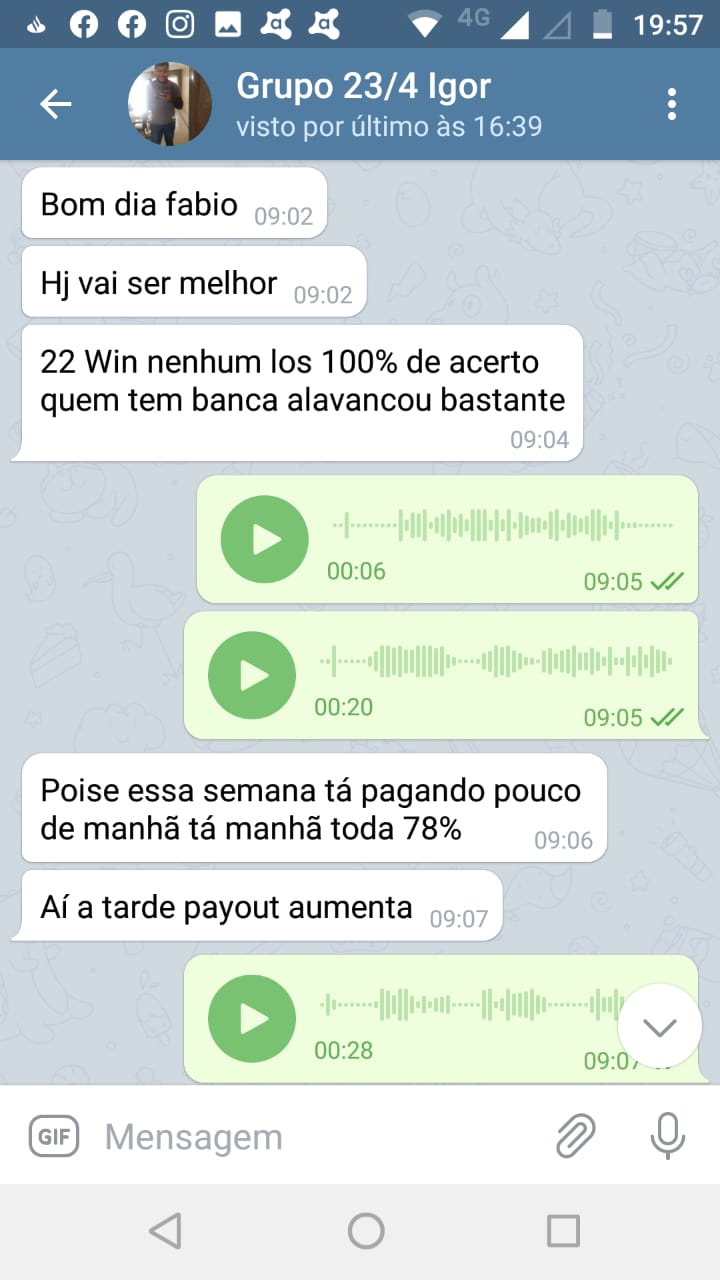Tap the microphone icon to record audio
The height and width of the screenshot is (1280, 720).
(x=666, y=1136)
